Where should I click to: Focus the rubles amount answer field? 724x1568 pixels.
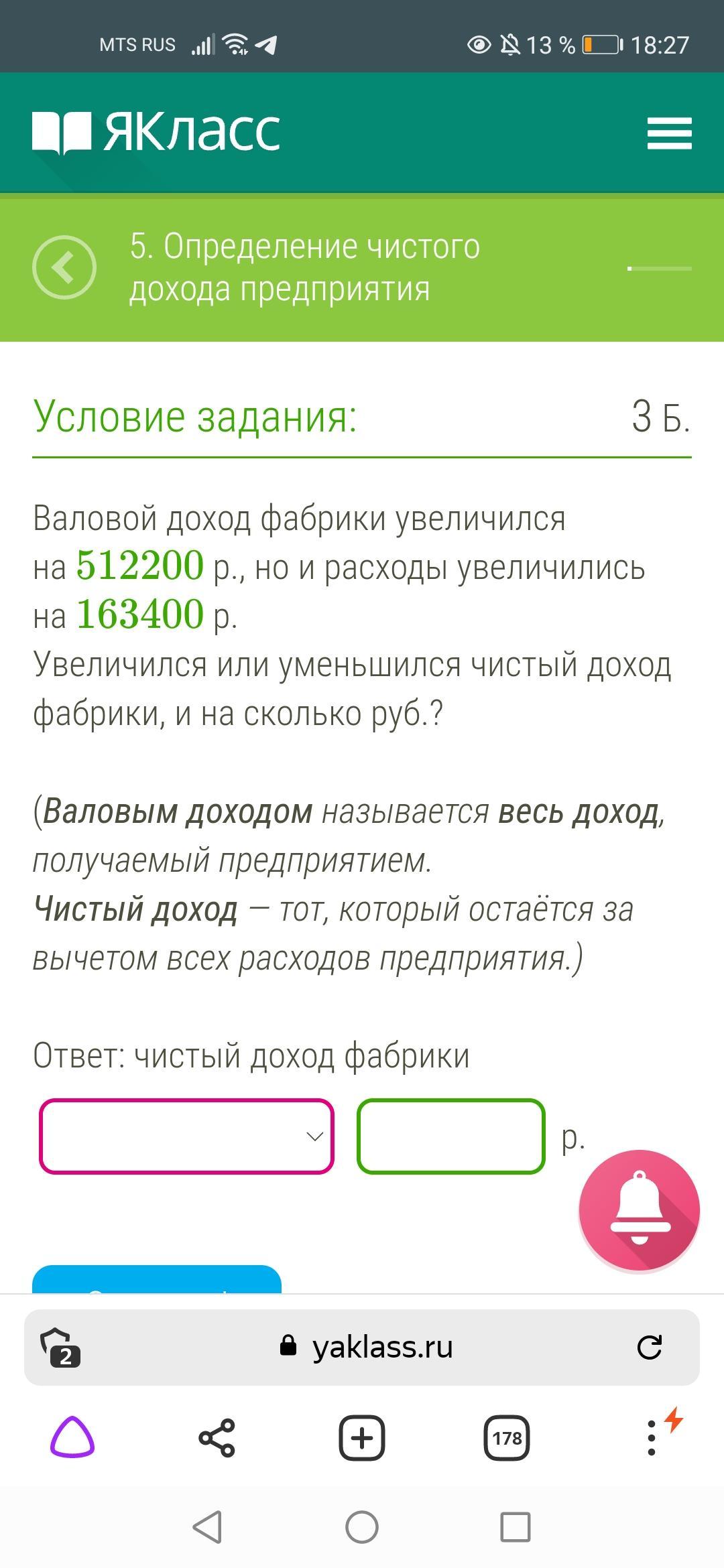point(450,1136)
